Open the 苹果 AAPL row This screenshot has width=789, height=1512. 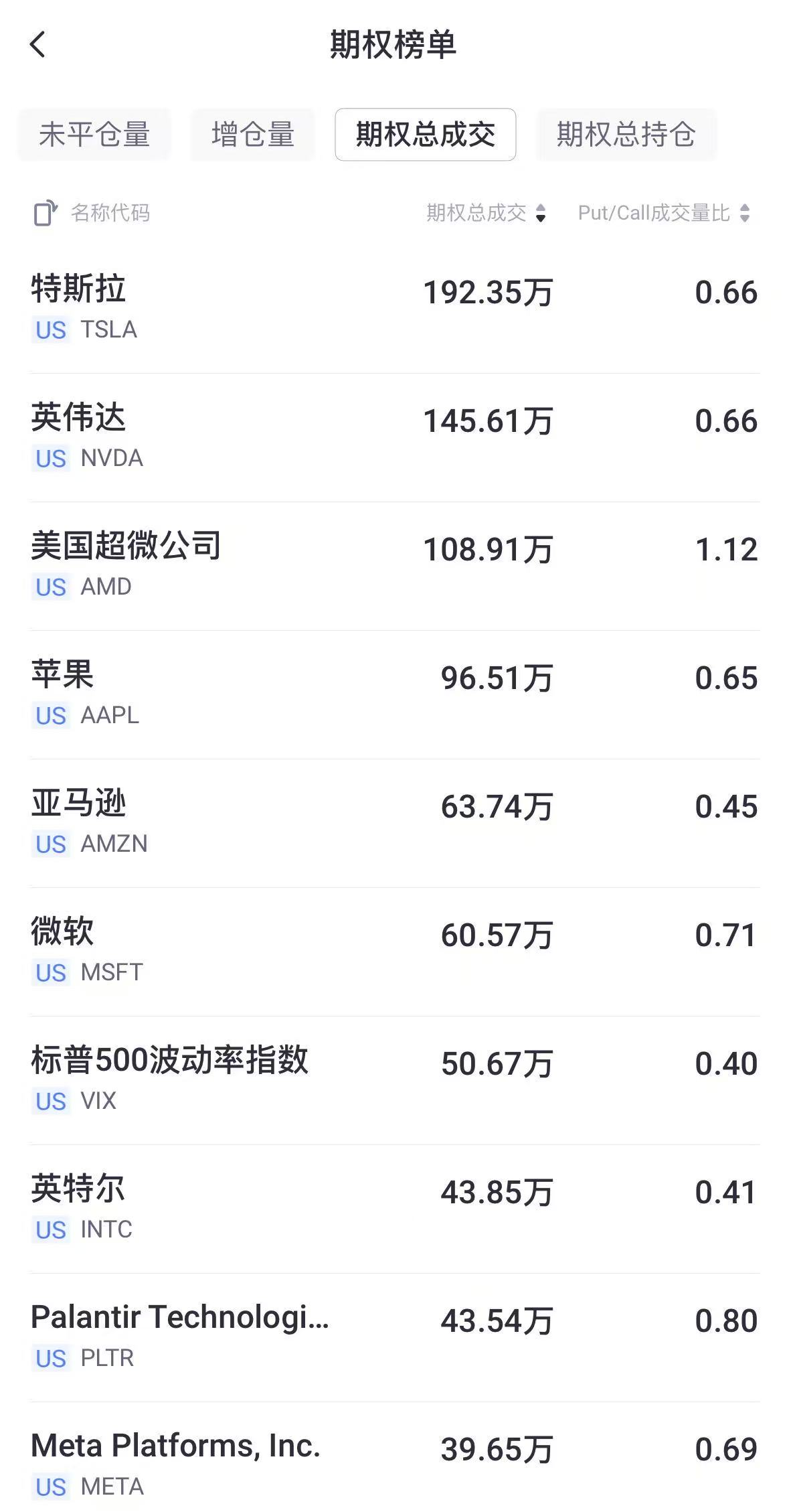coord(394,694)
